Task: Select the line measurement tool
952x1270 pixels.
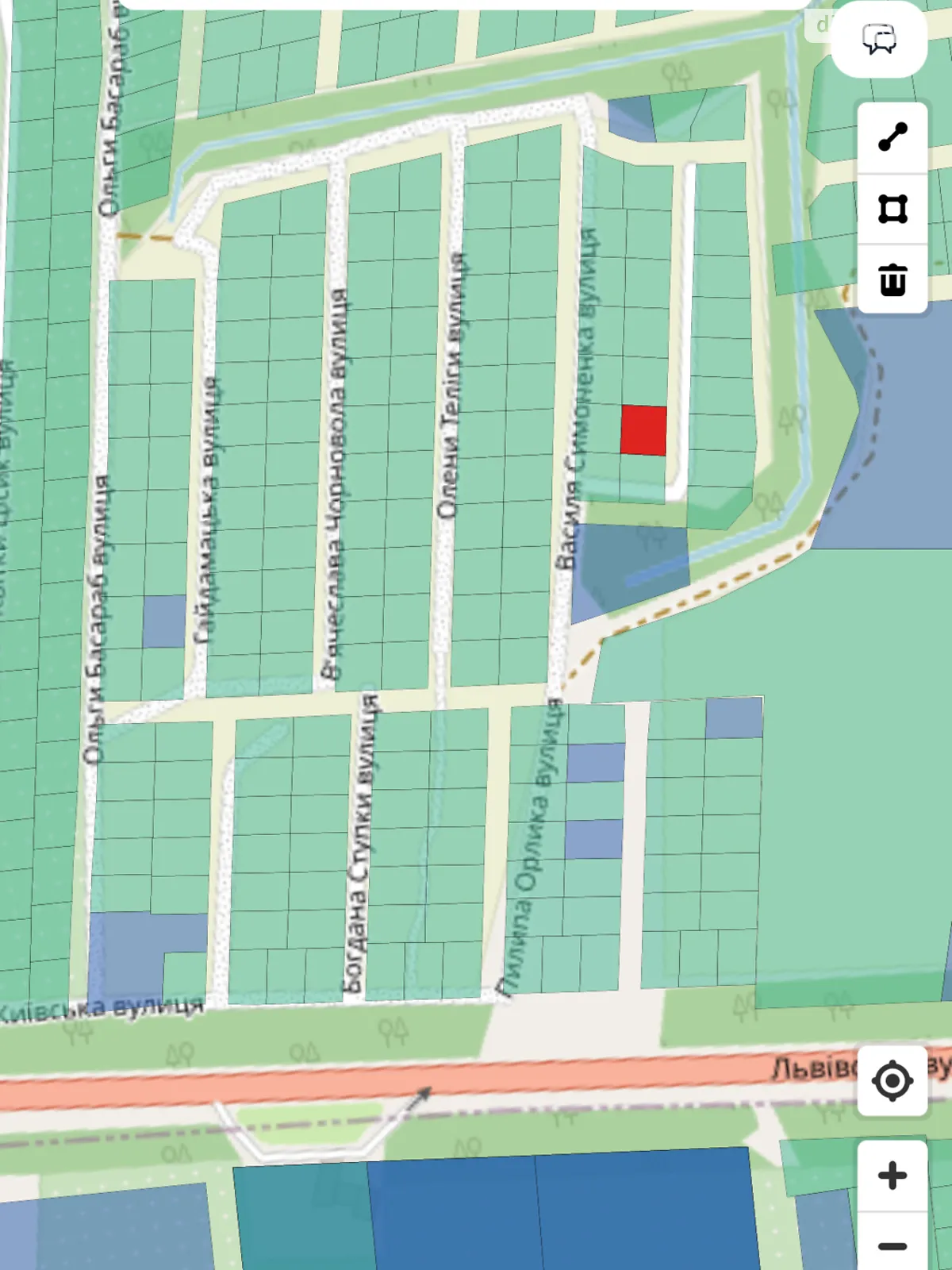Action: click(x=892, y=137)
